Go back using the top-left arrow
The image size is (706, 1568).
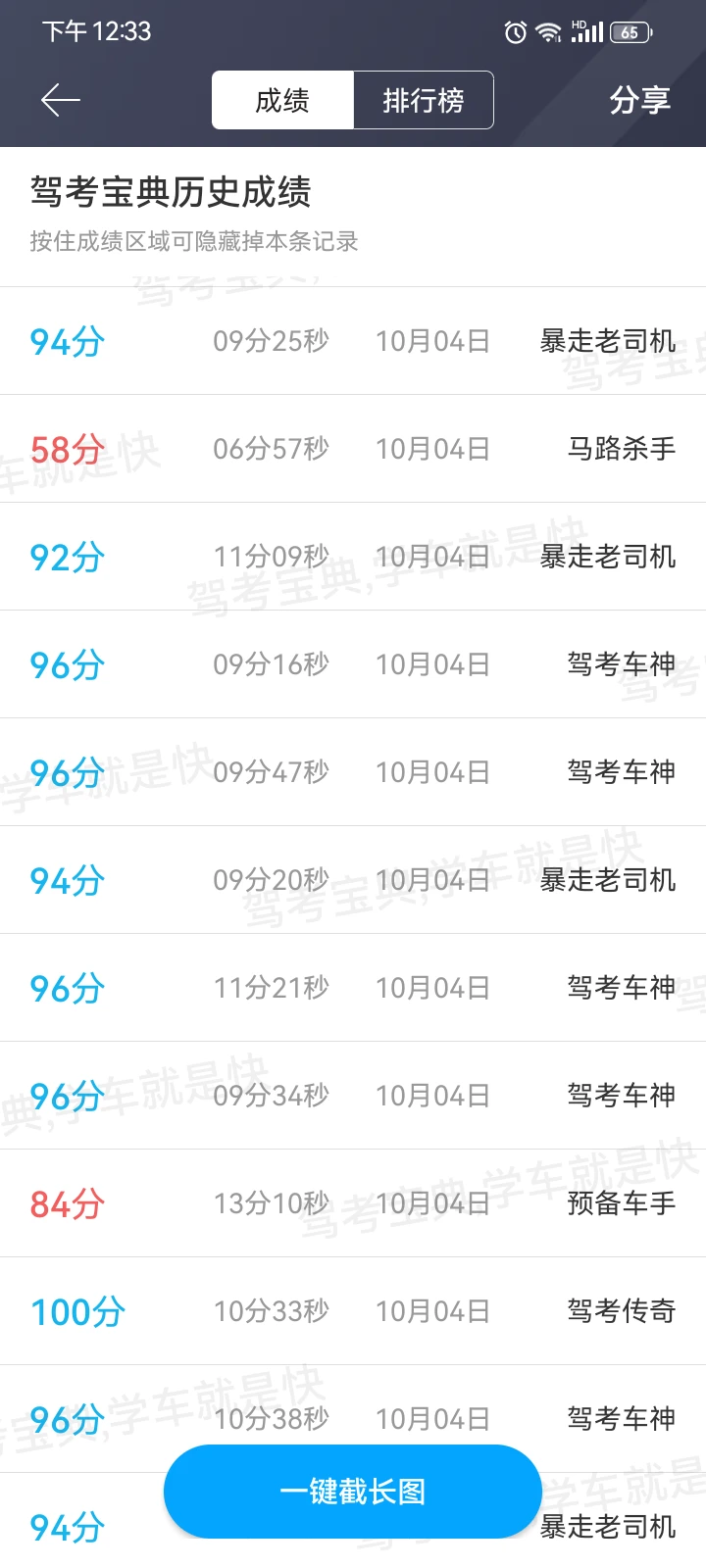click(x=61, y=100)
